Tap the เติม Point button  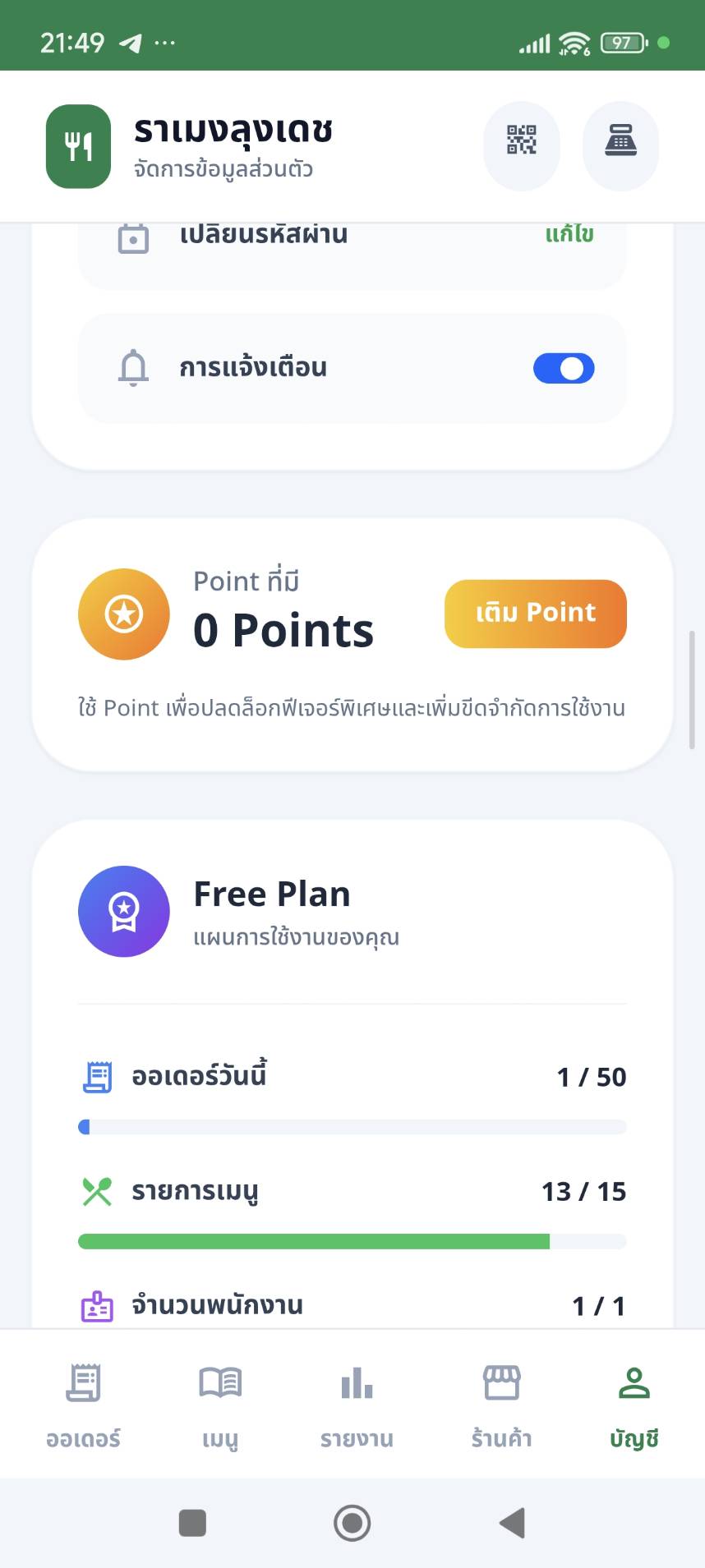pyautogui.click(x=535, y=614)
